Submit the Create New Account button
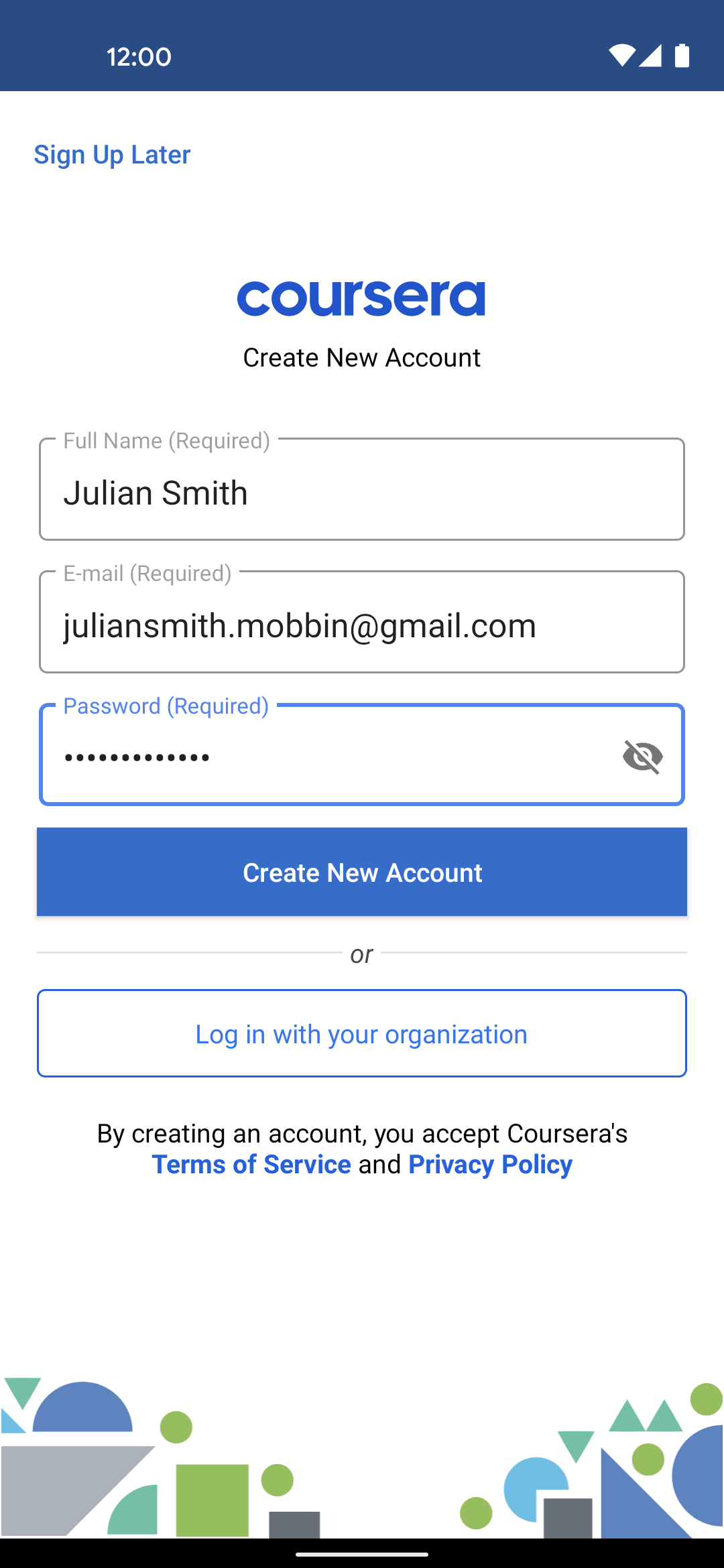724x1568 pixels. tap(362, 872)
